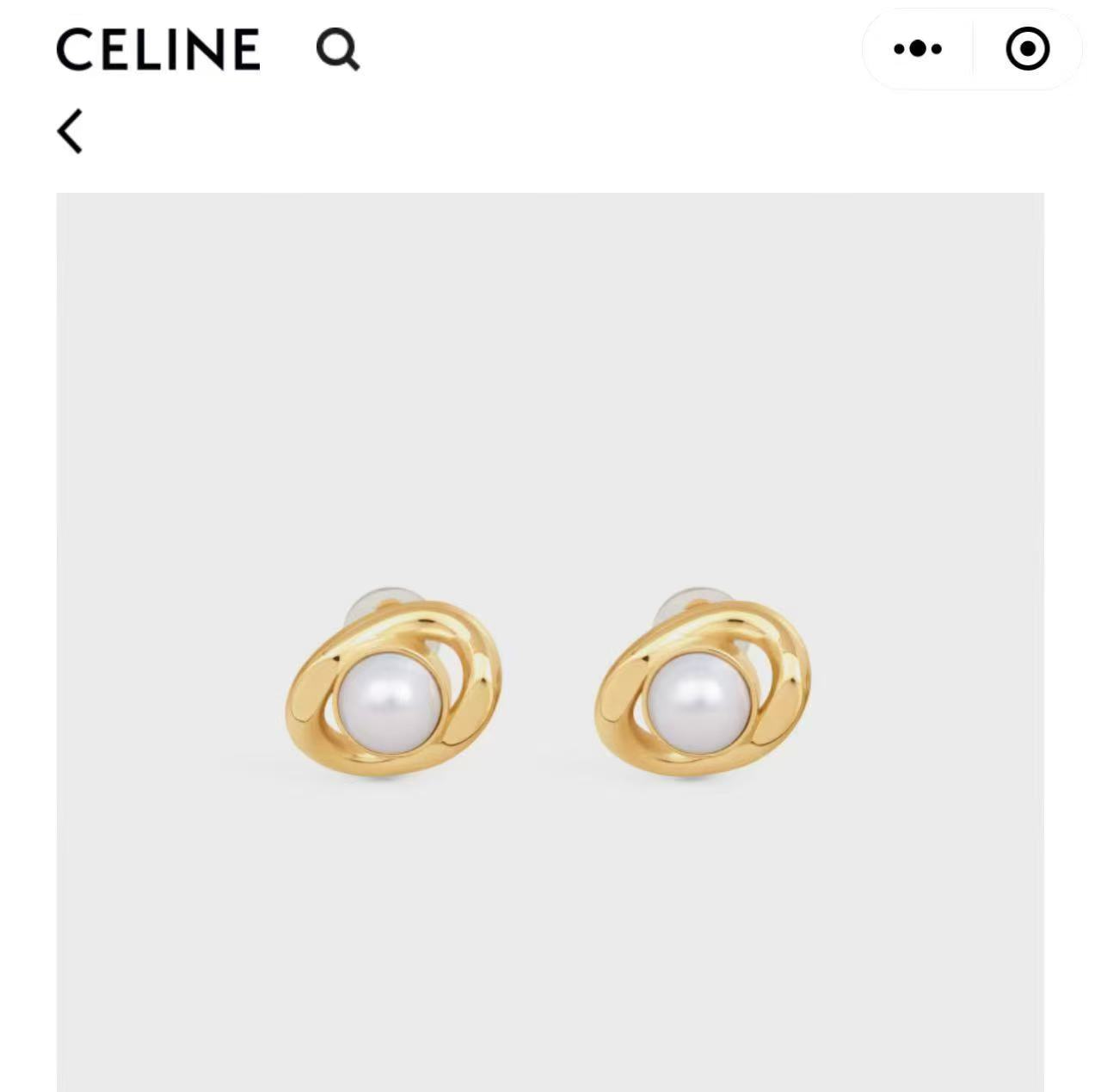
Task: Go back with the arrow
Action: (x=70, y=131)
